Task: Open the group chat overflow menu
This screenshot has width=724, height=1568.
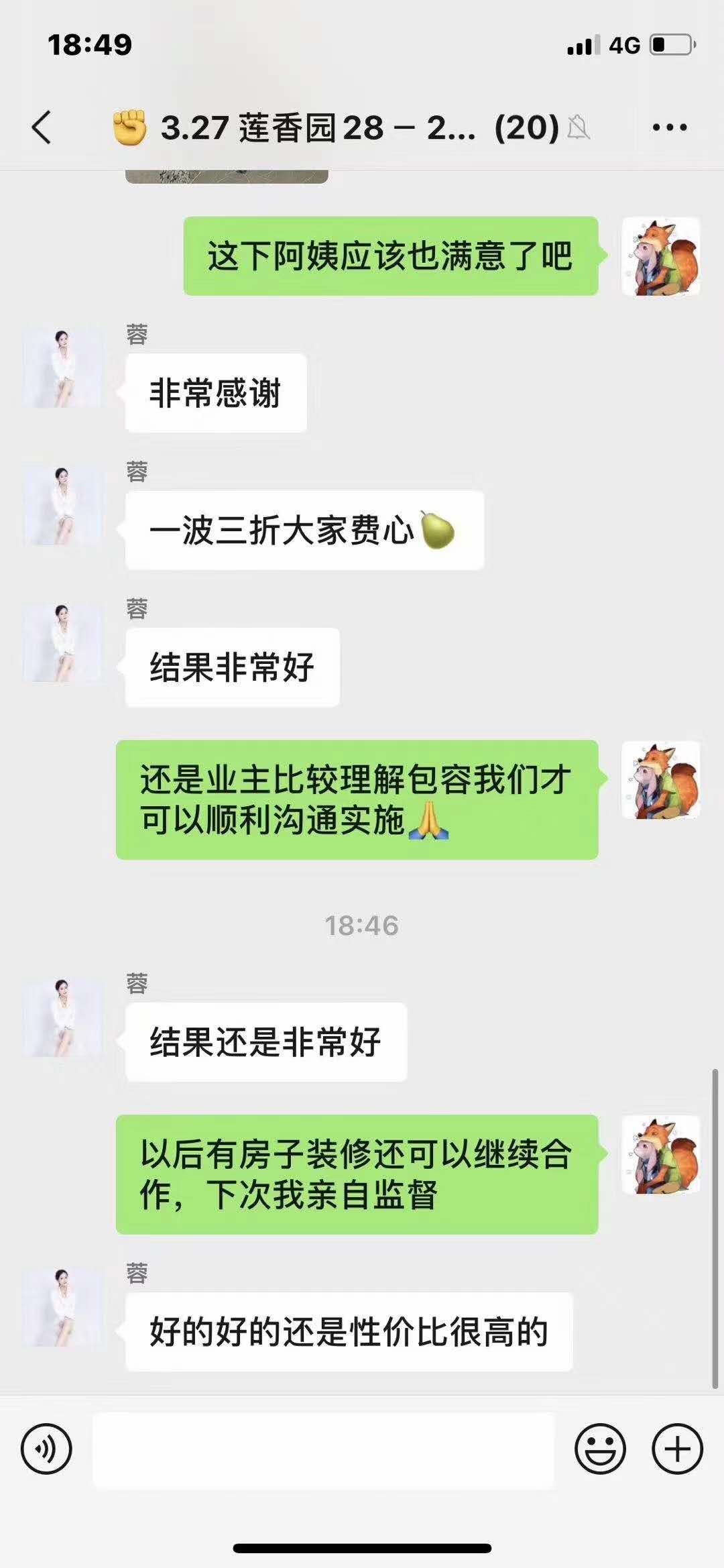Action: [670, 127]
